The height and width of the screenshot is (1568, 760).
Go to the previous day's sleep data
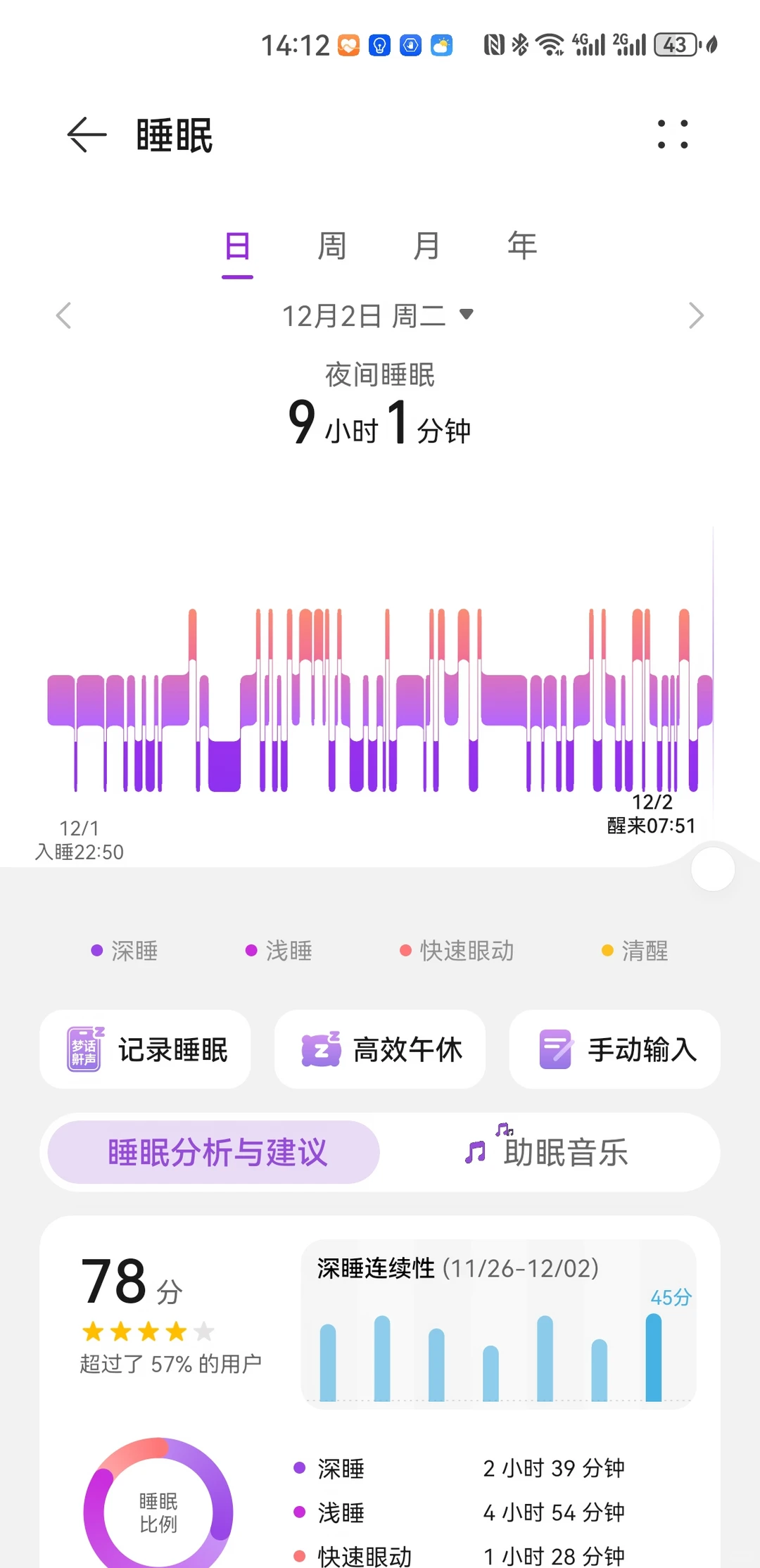pyautogui.click(x=64, y=315)
